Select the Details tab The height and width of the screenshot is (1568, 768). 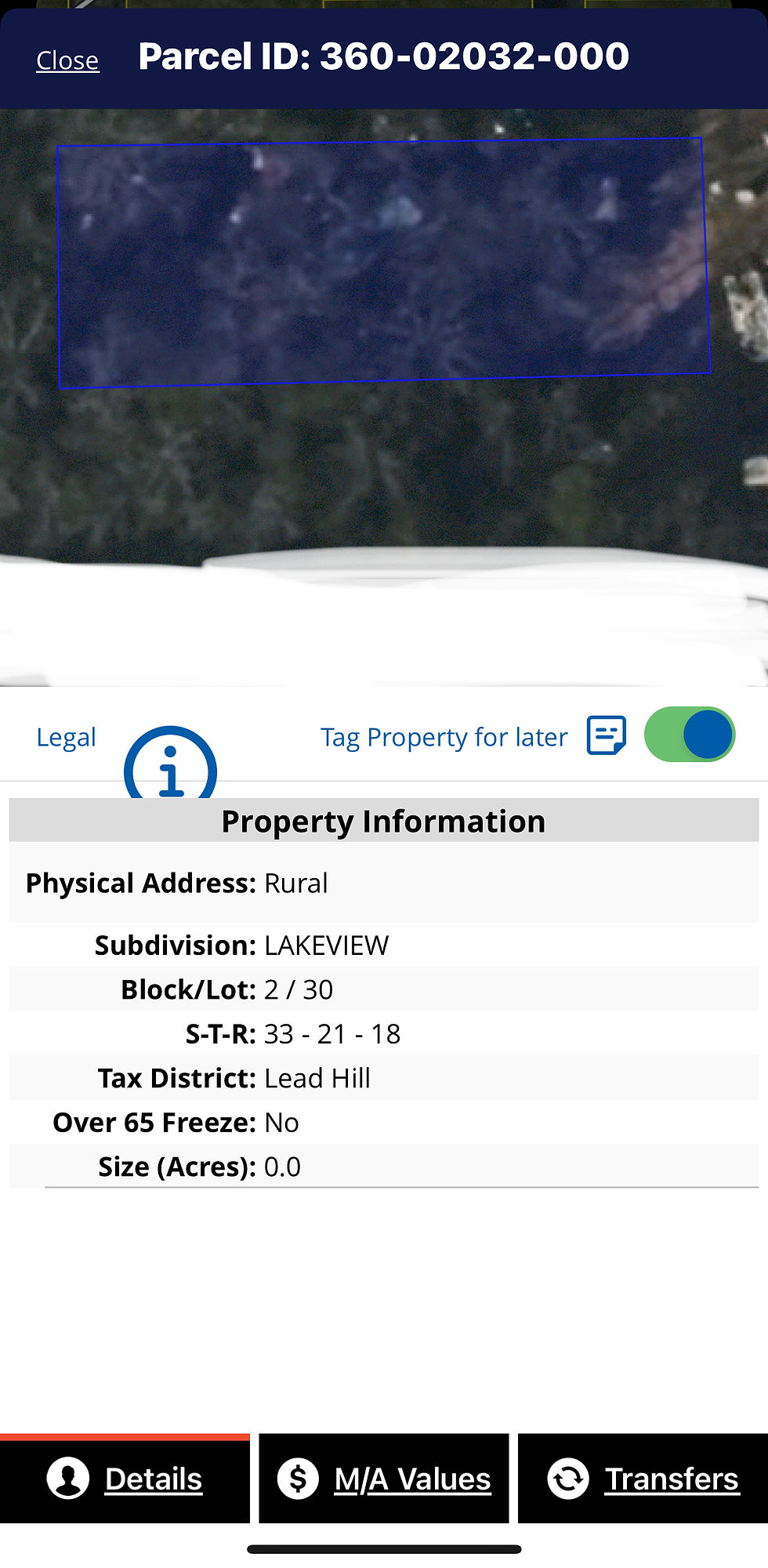click(125, 1479)
